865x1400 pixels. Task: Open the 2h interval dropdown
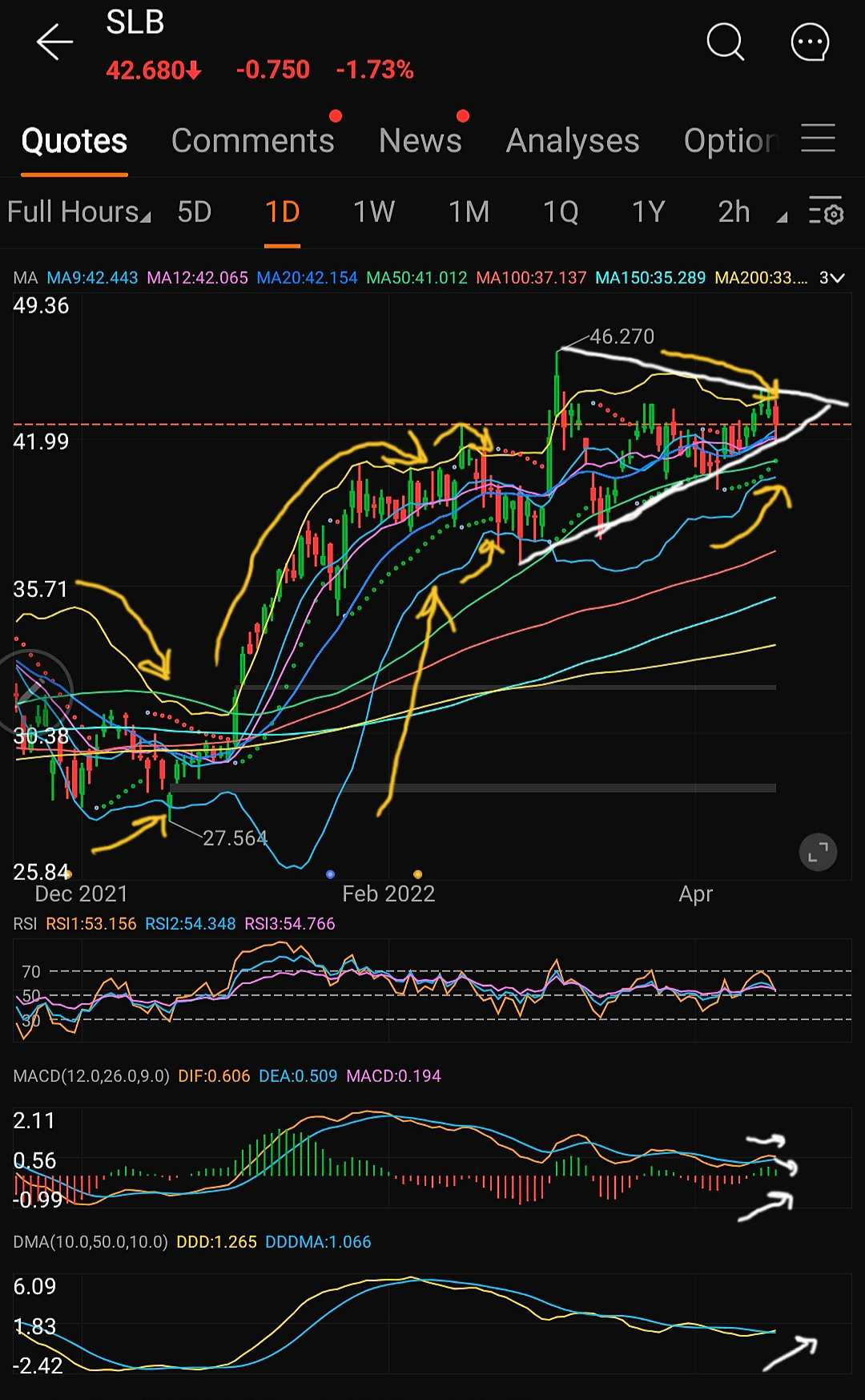(x=751, y=212)
